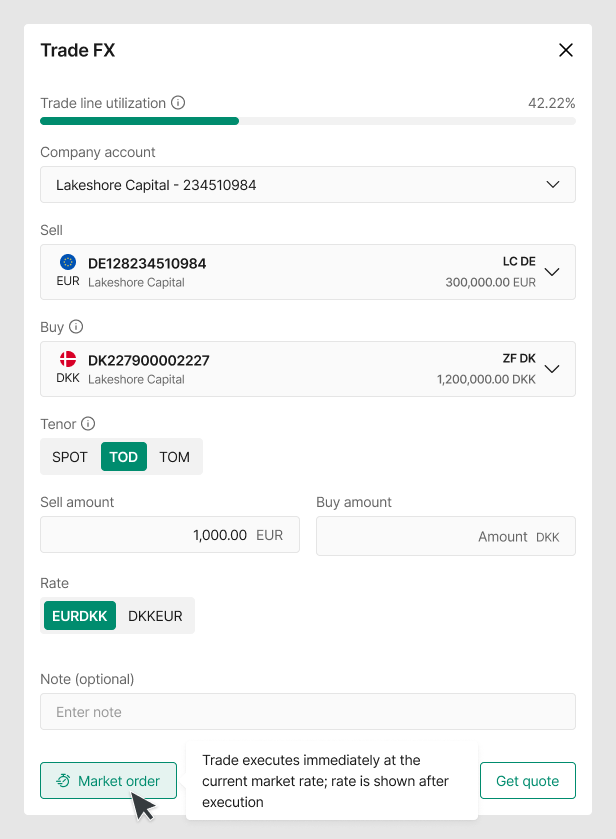Request a quote with Get quote
The width and height of the screenshot is (616, 839).
[x=528, y=781]
